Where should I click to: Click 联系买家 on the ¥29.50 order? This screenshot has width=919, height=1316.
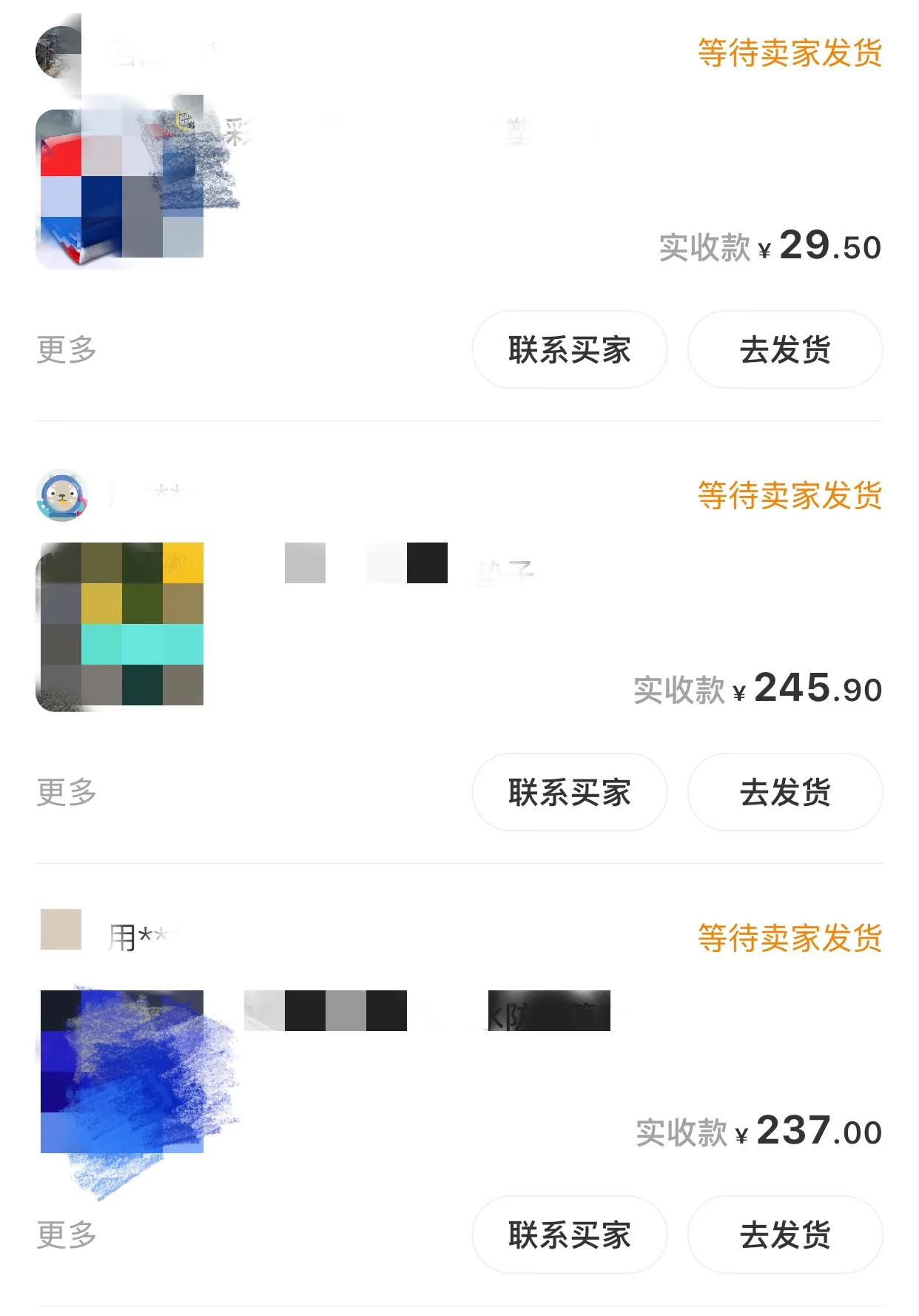pos(569,348)
